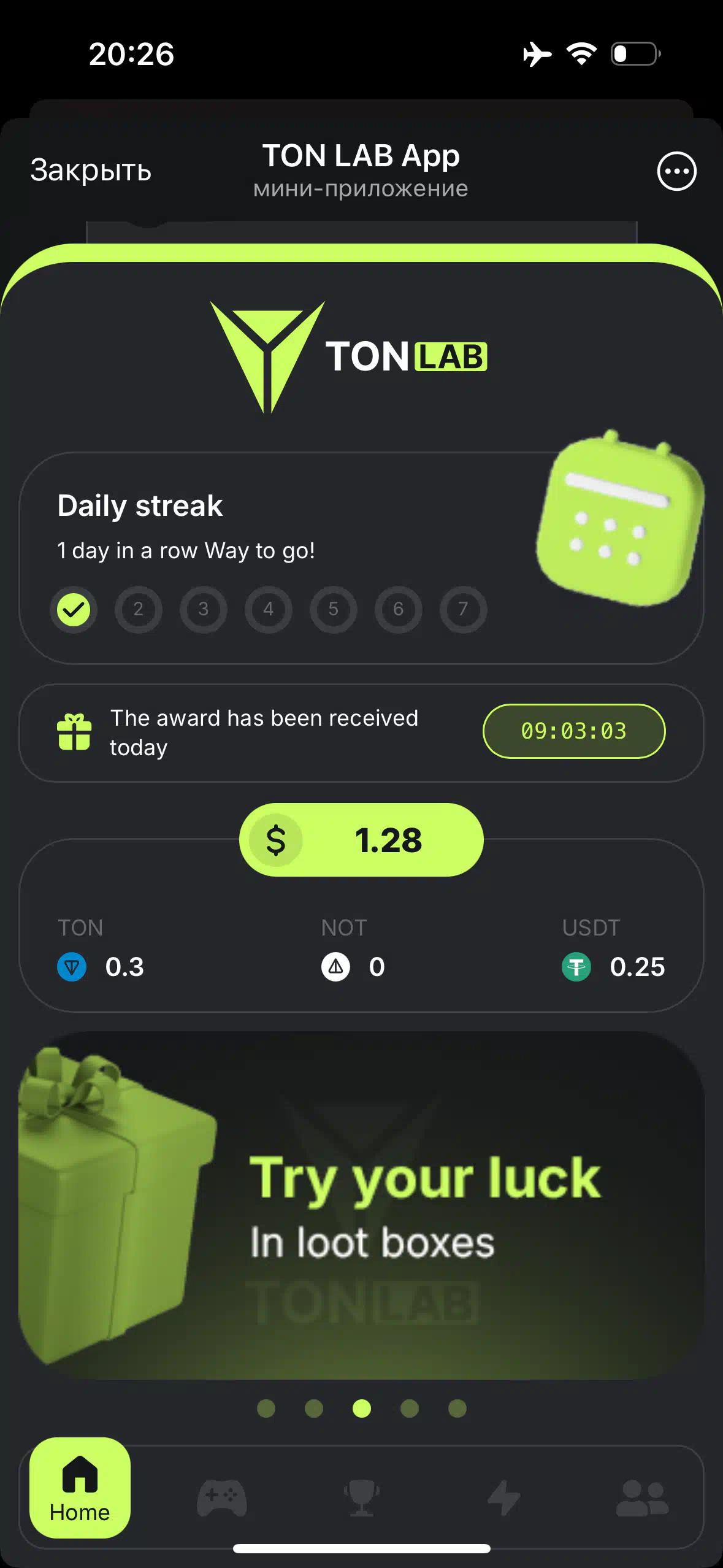The image size is (723, 1568).
Task: Open the Daily streak card
Action: (x=361, y=558)
